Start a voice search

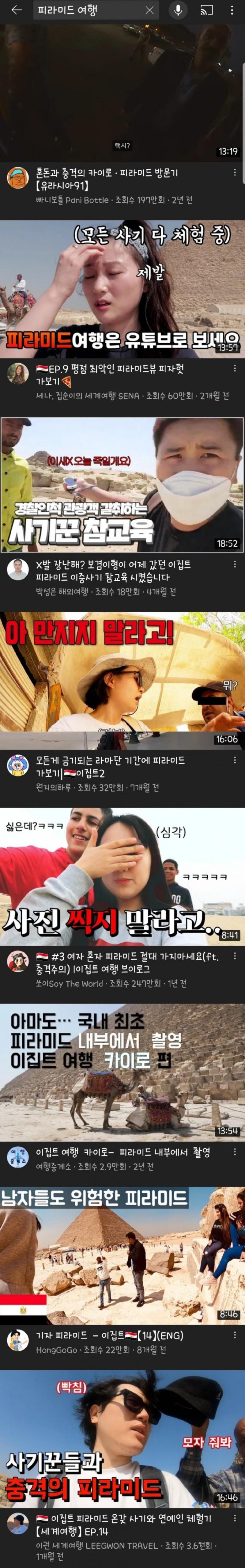coord(178,10)
